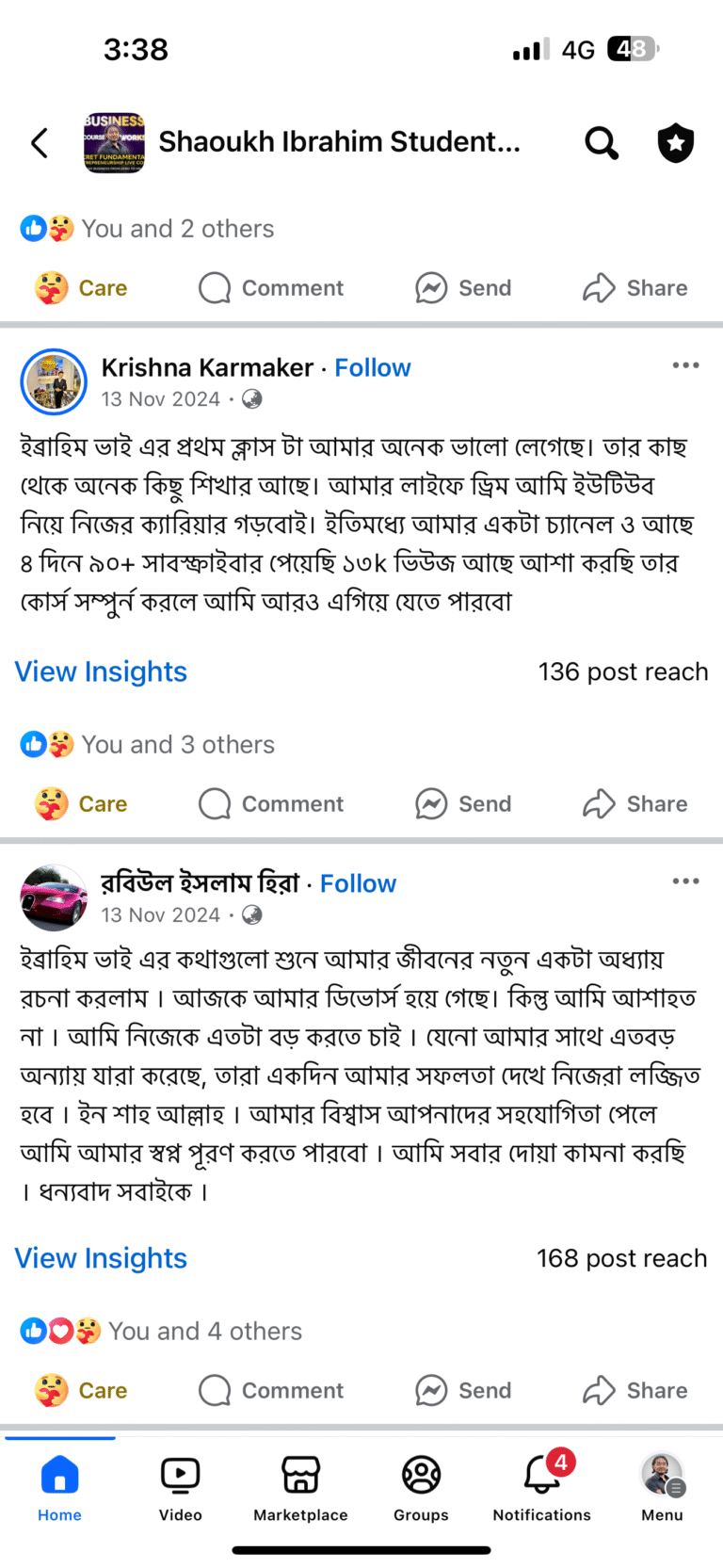Search within the group
The height and width of the screenshot is (1568, 723).
point(602,143)
